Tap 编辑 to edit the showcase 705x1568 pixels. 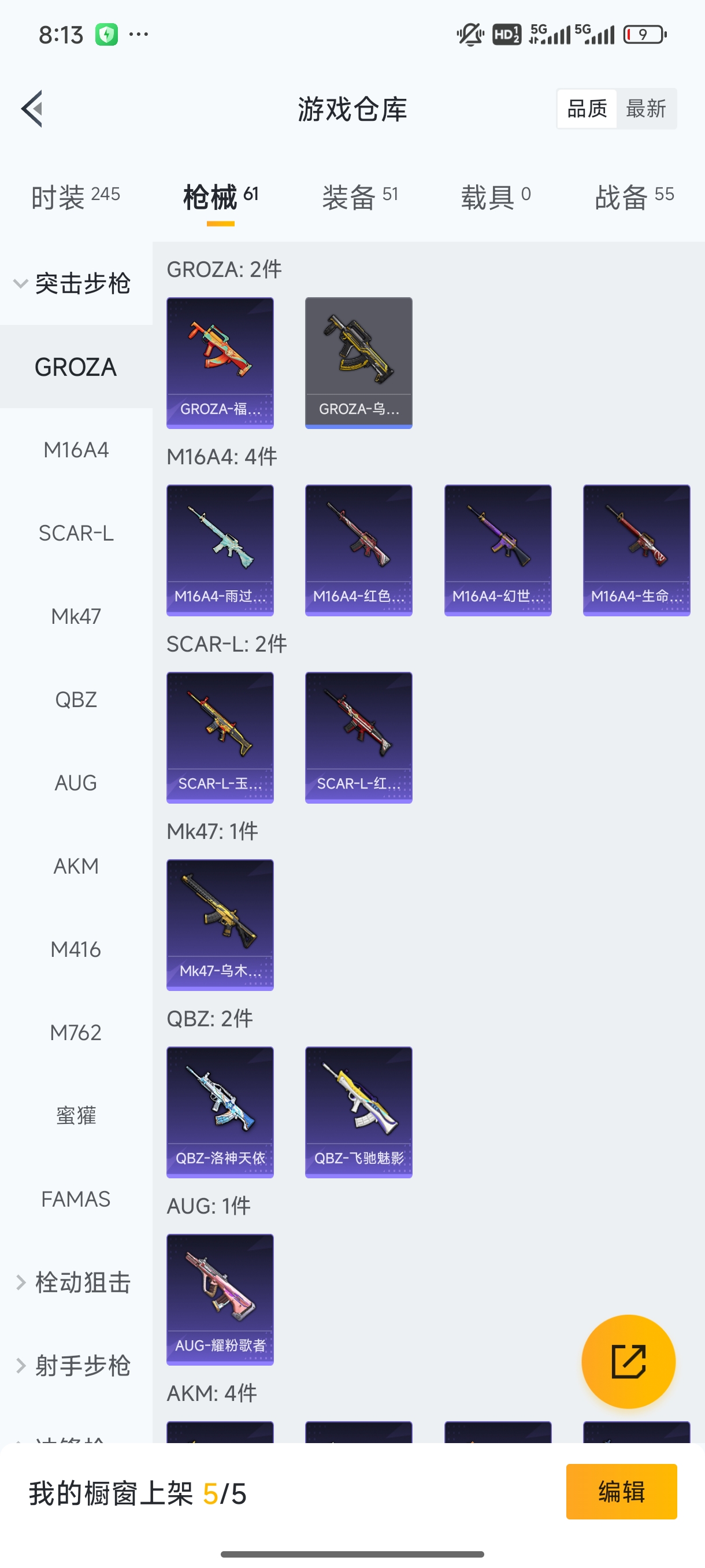pyautogui.click(x=621, y=1492)
